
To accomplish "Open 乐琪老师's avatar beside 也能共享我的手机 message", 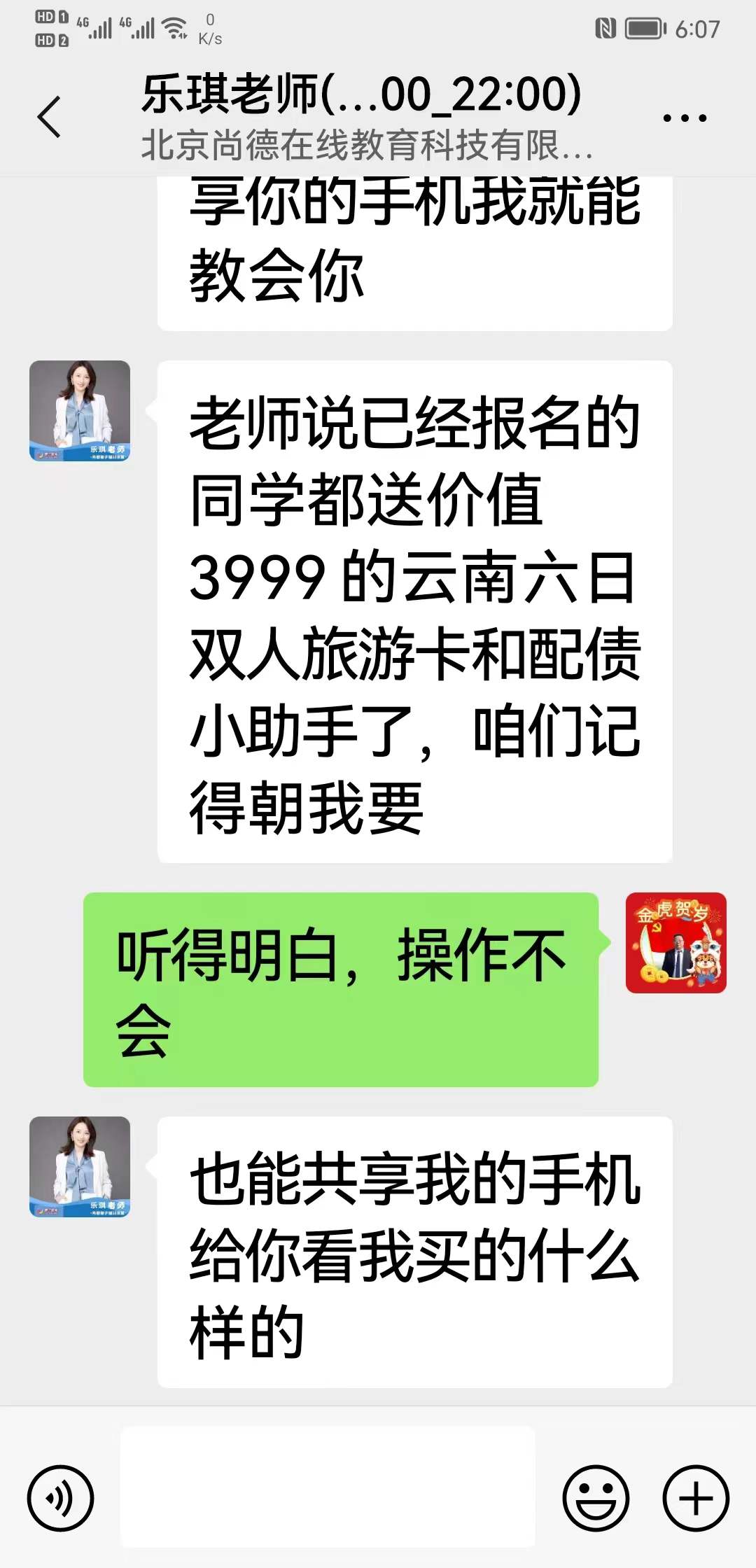I will [x=80, y=1167].
